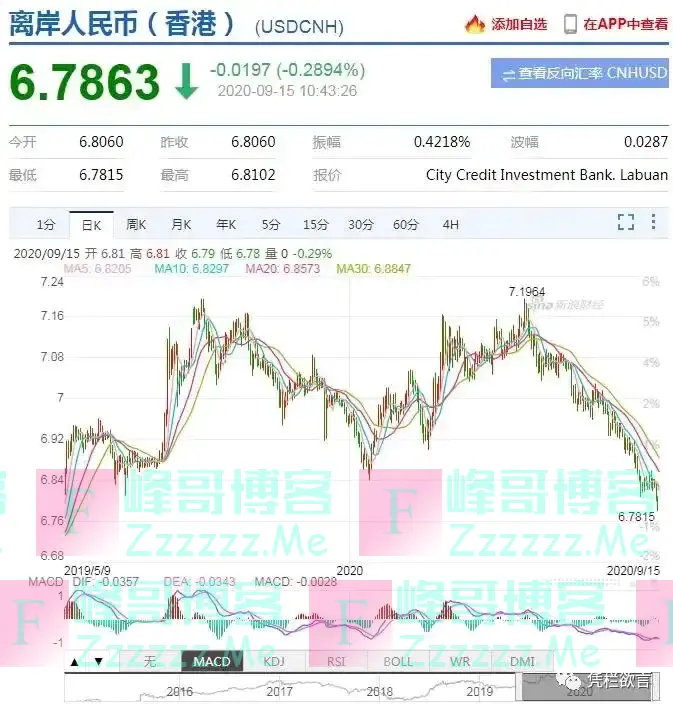The height and width of the screenshot is (710, 673).
Task: Select the 日K chart tab
Action: point(92,225)
